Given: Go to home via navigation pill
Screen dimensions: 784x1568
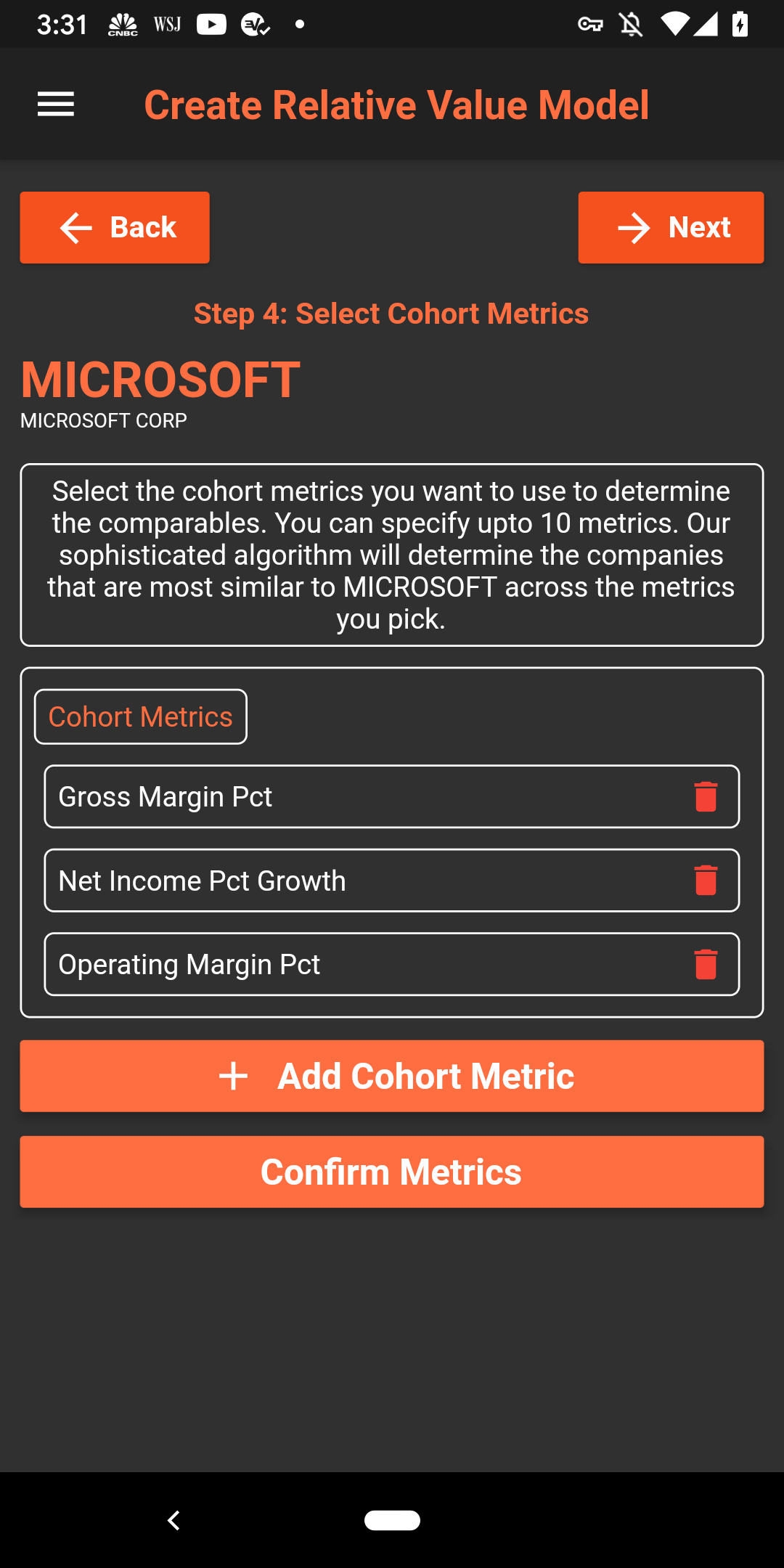Looking at the screenshot, I should 392,1520.
